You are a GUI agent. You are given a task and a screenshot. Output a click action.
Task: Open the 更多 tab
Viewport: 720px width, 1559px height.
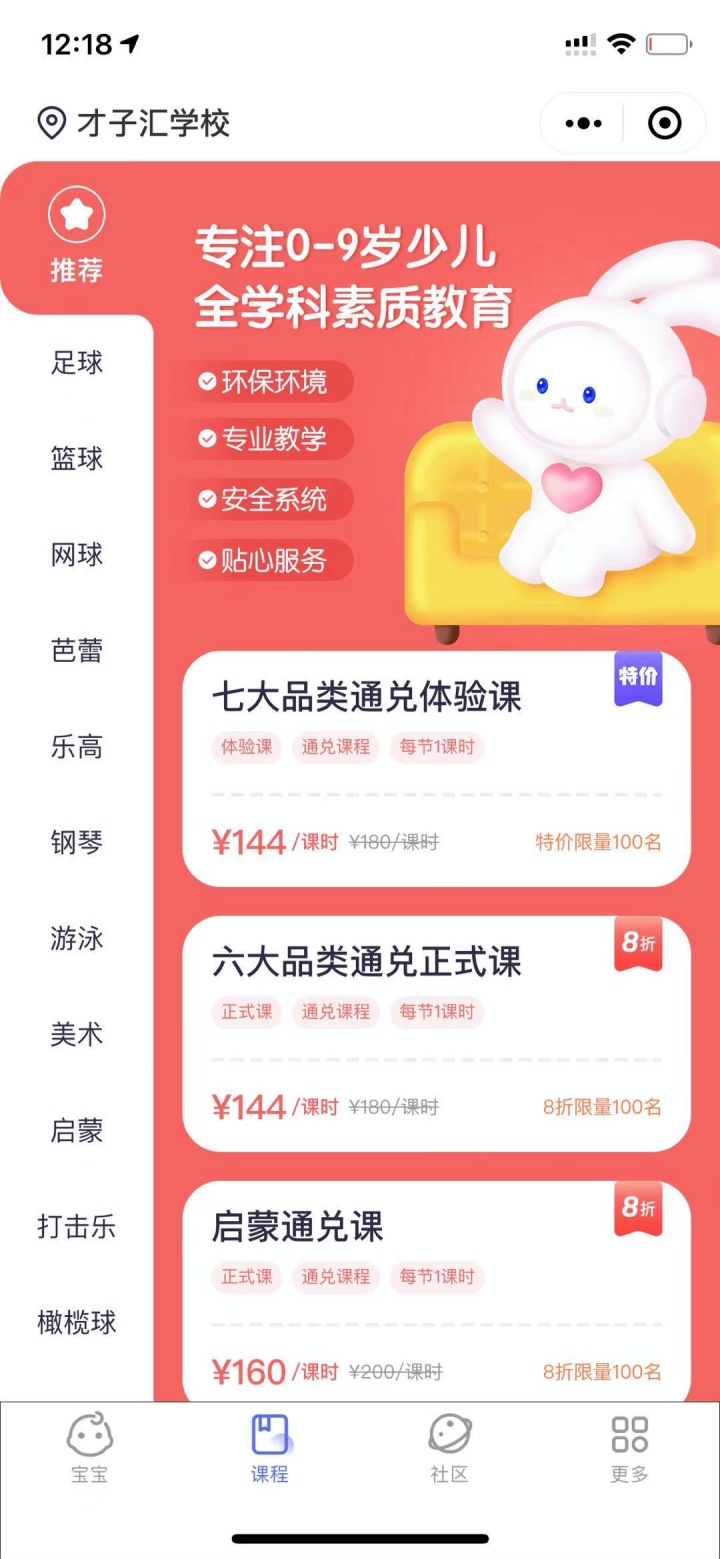[629, 1447]
